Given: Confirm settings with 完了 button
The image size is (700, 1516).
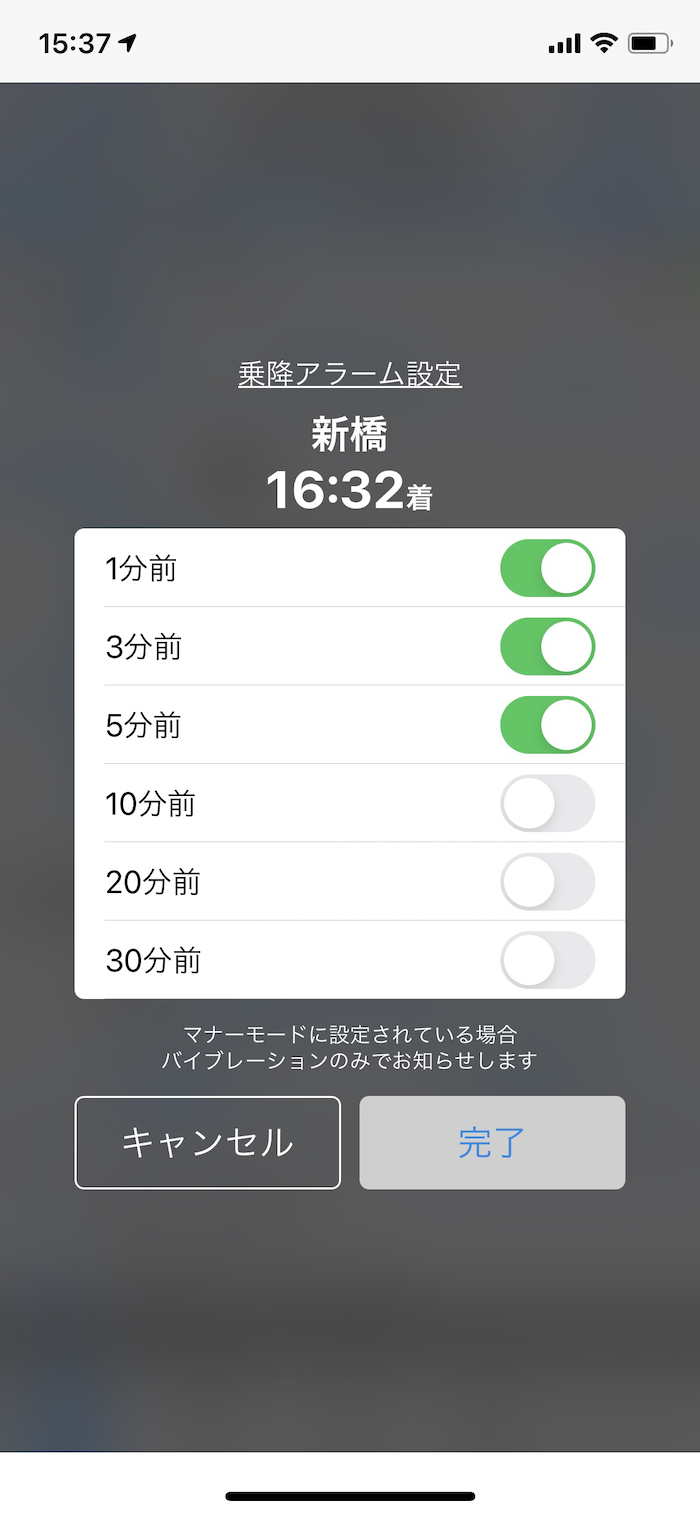Looking at the screenshot, I should [x=492, y=1143].
